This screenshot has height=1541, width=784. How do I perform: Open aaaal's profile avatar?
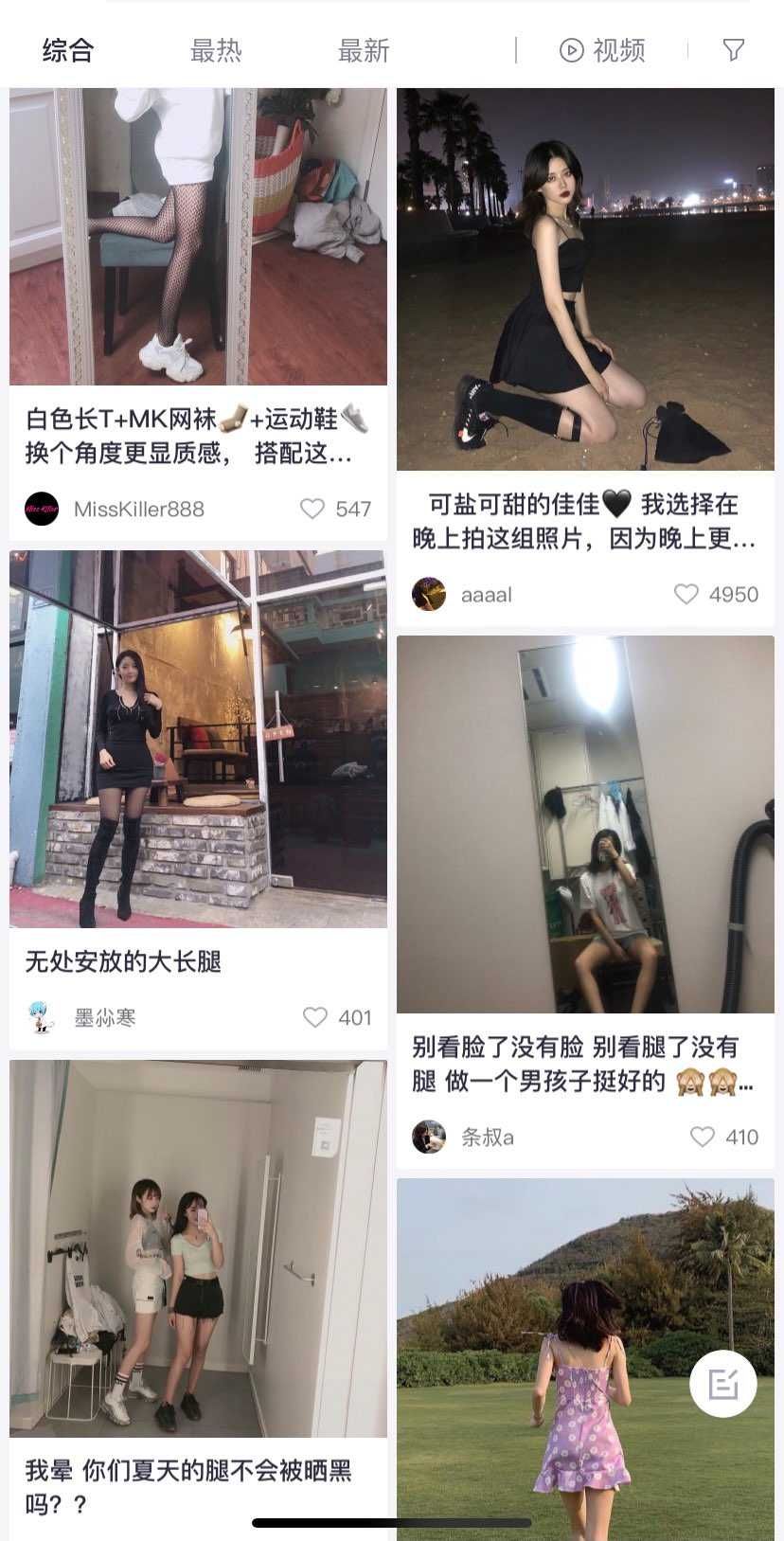tap(428, 594)
